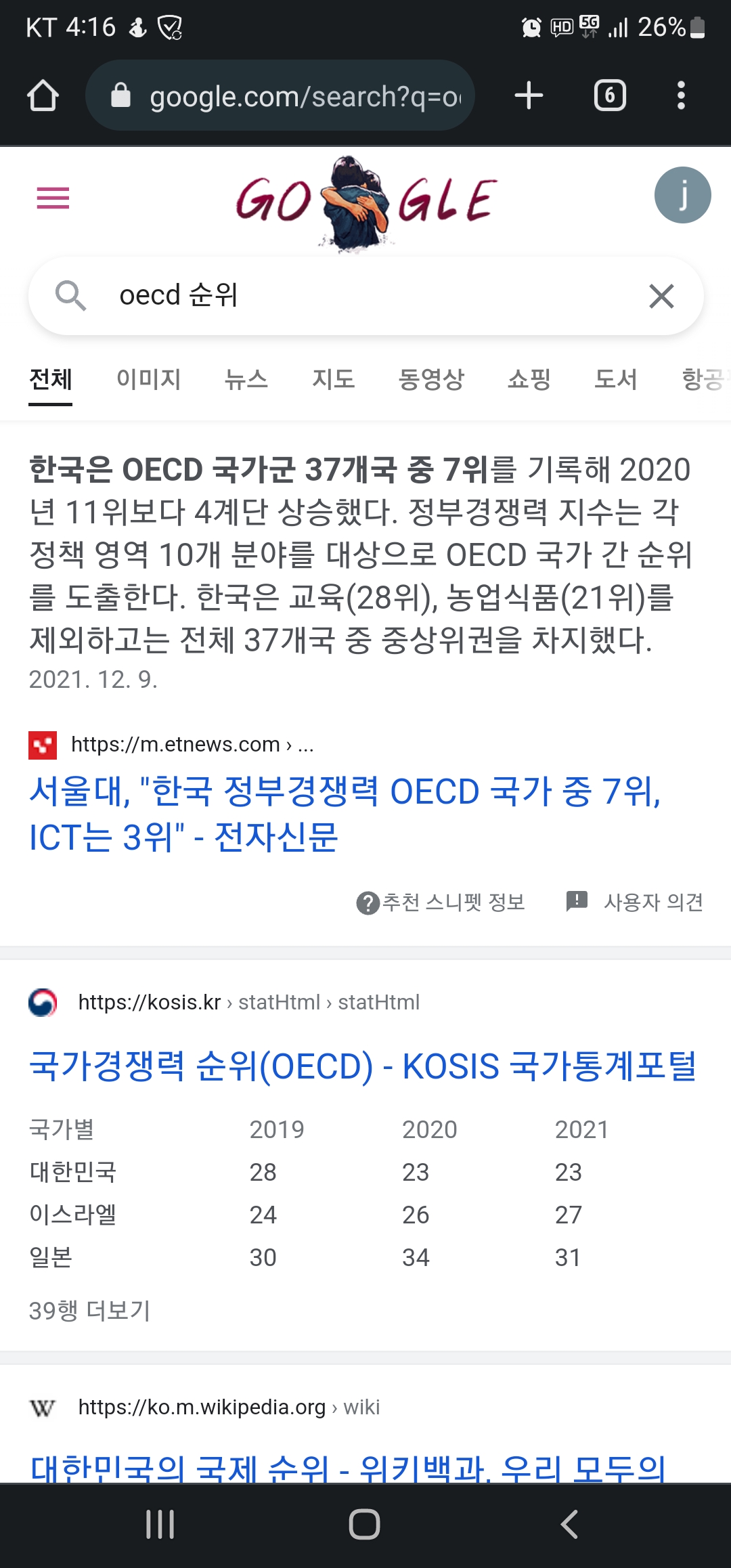
Task: Go to the browser home page
Action: tap(43, 95)
